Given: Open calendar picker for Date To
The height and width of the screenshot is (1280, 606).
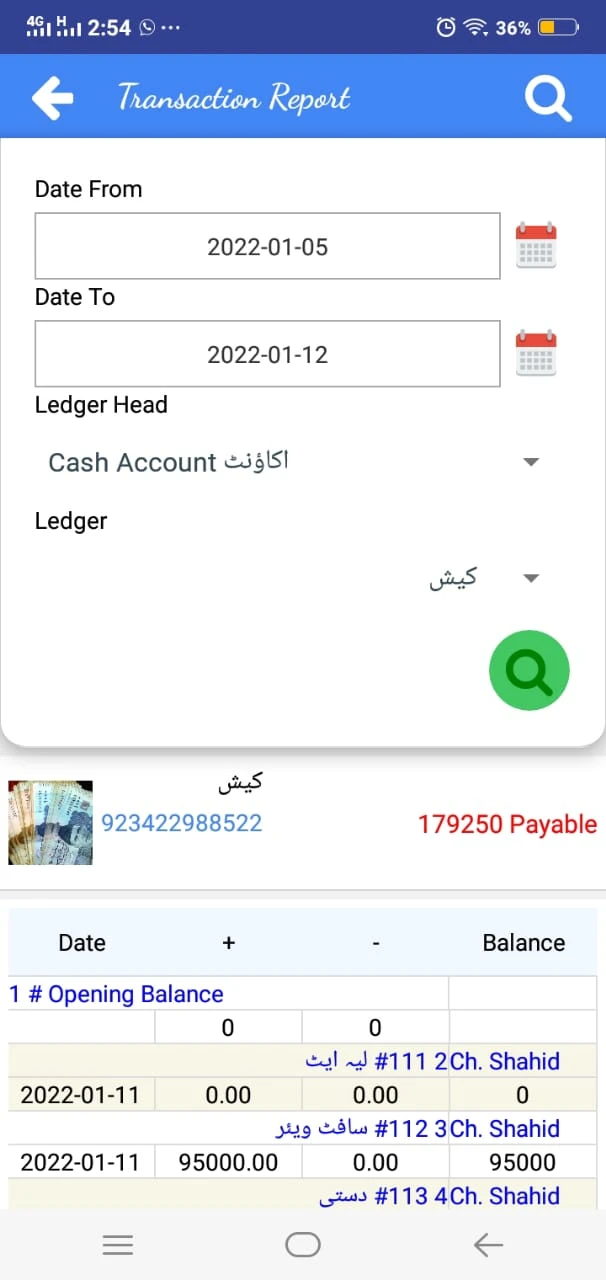Looking at the screenshot, I should click(536, 354).
